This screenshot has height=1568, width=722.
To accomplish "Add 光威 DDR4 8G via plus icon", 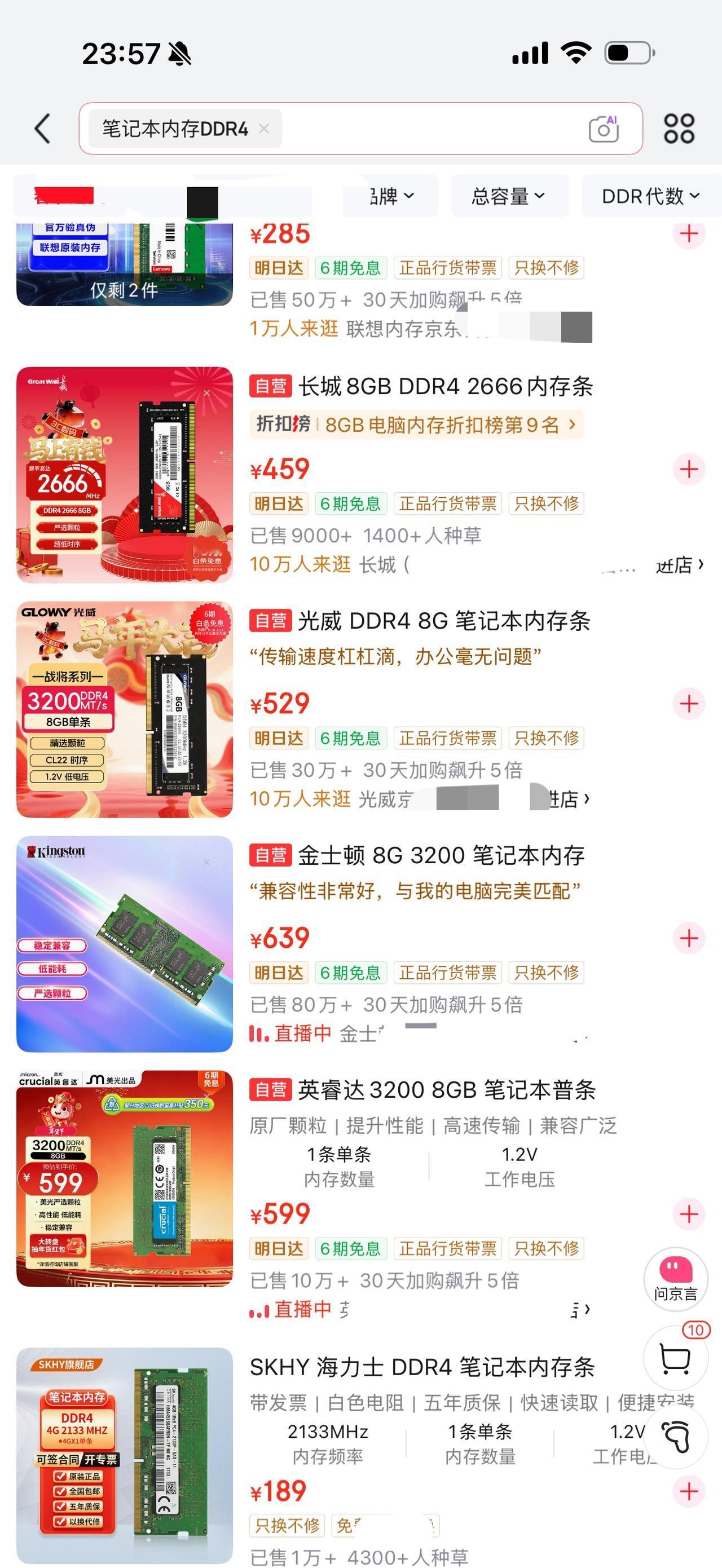I will pyautogui.click(x=689, y=704).
